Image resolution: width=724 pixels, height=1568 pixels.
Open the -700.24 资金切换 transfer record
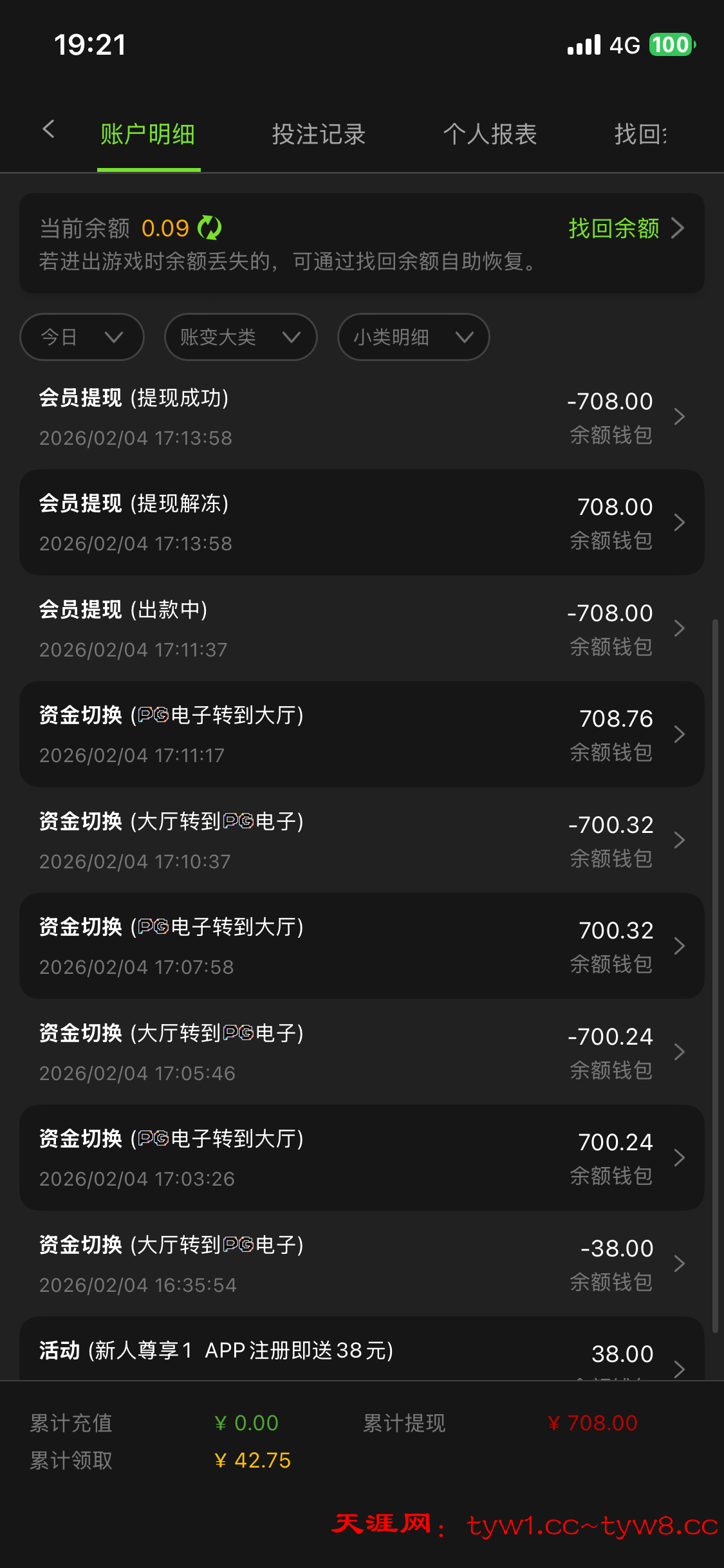[x=362, y=1052]
